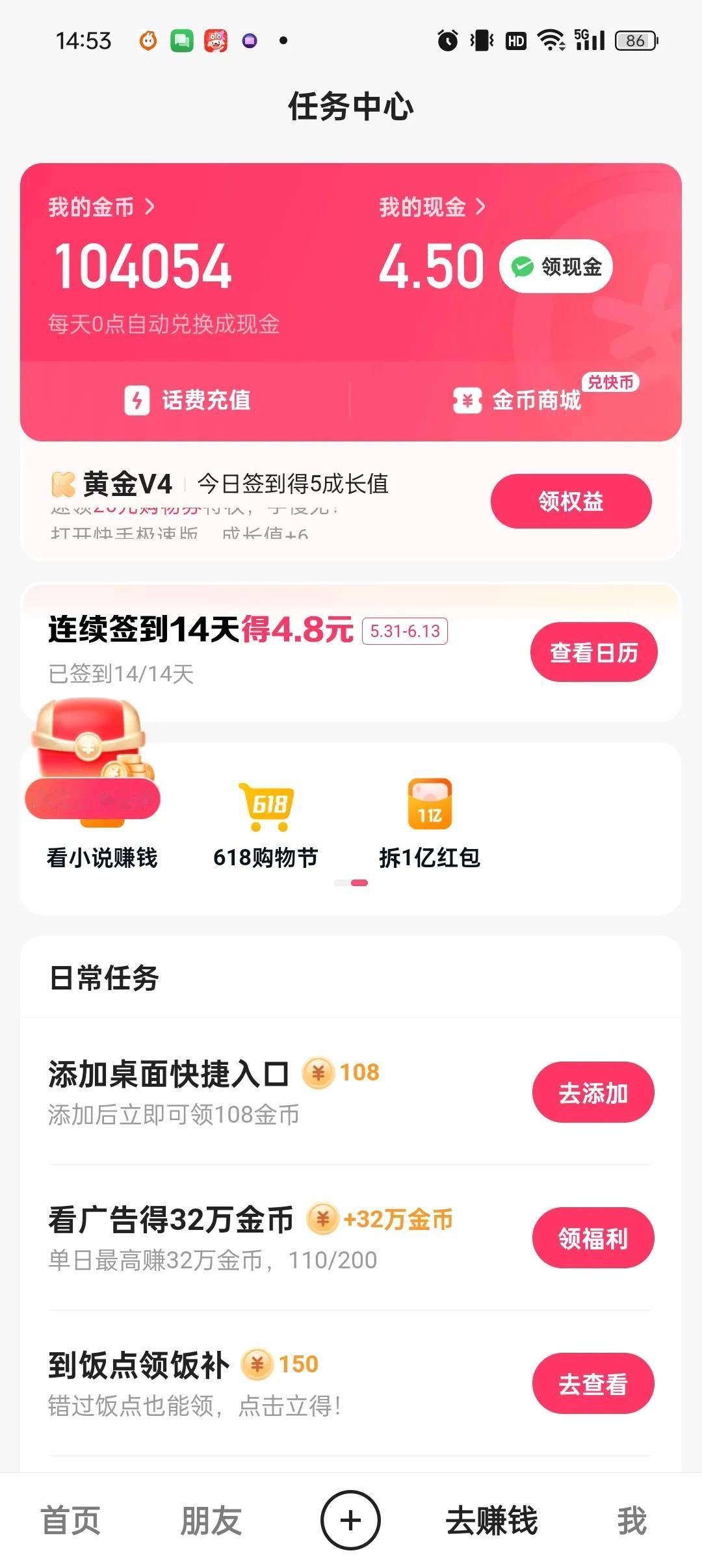Click the 查看日历 button
This screenshot has height=1568, width=702.
pos(593,652)
